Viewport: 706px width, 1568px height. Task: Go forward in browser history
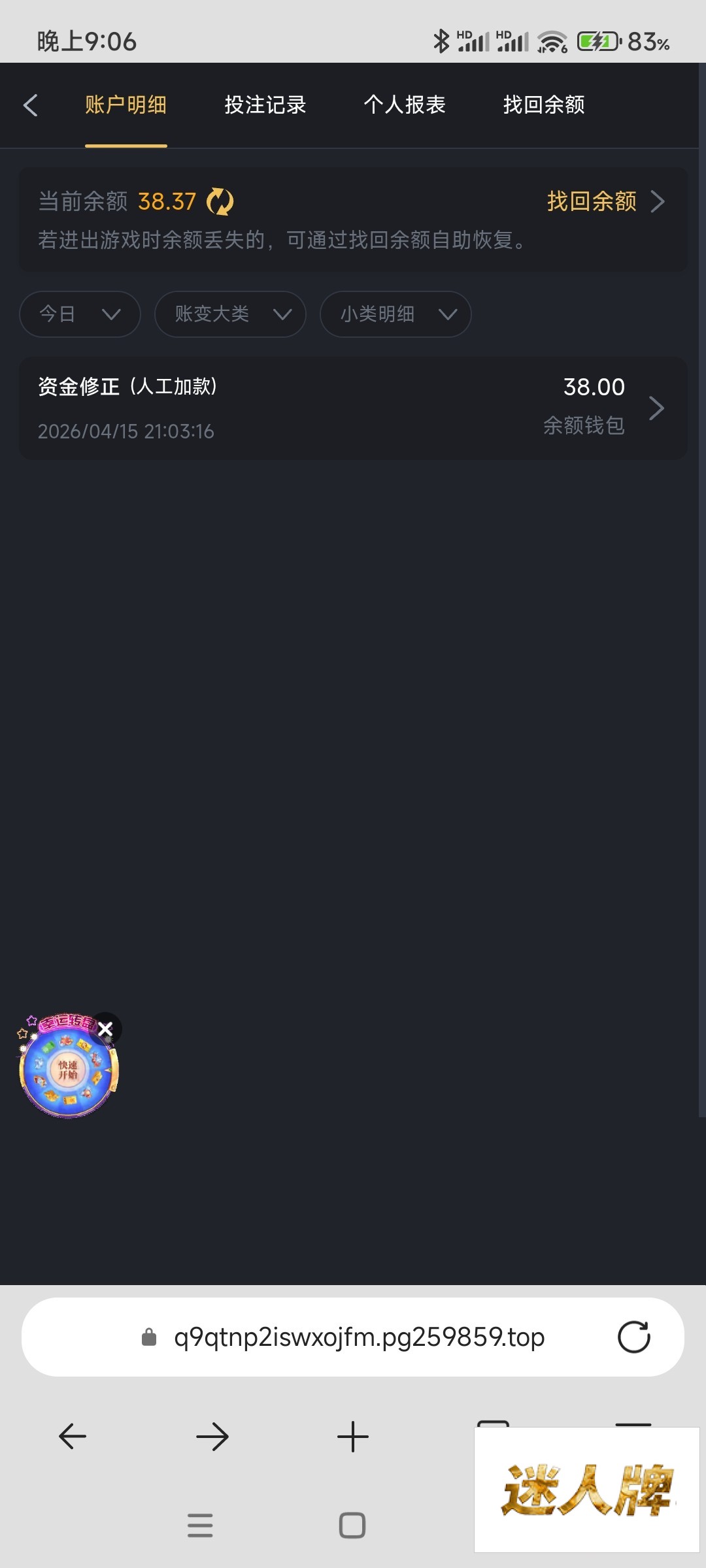click(x=212, y=1437)
